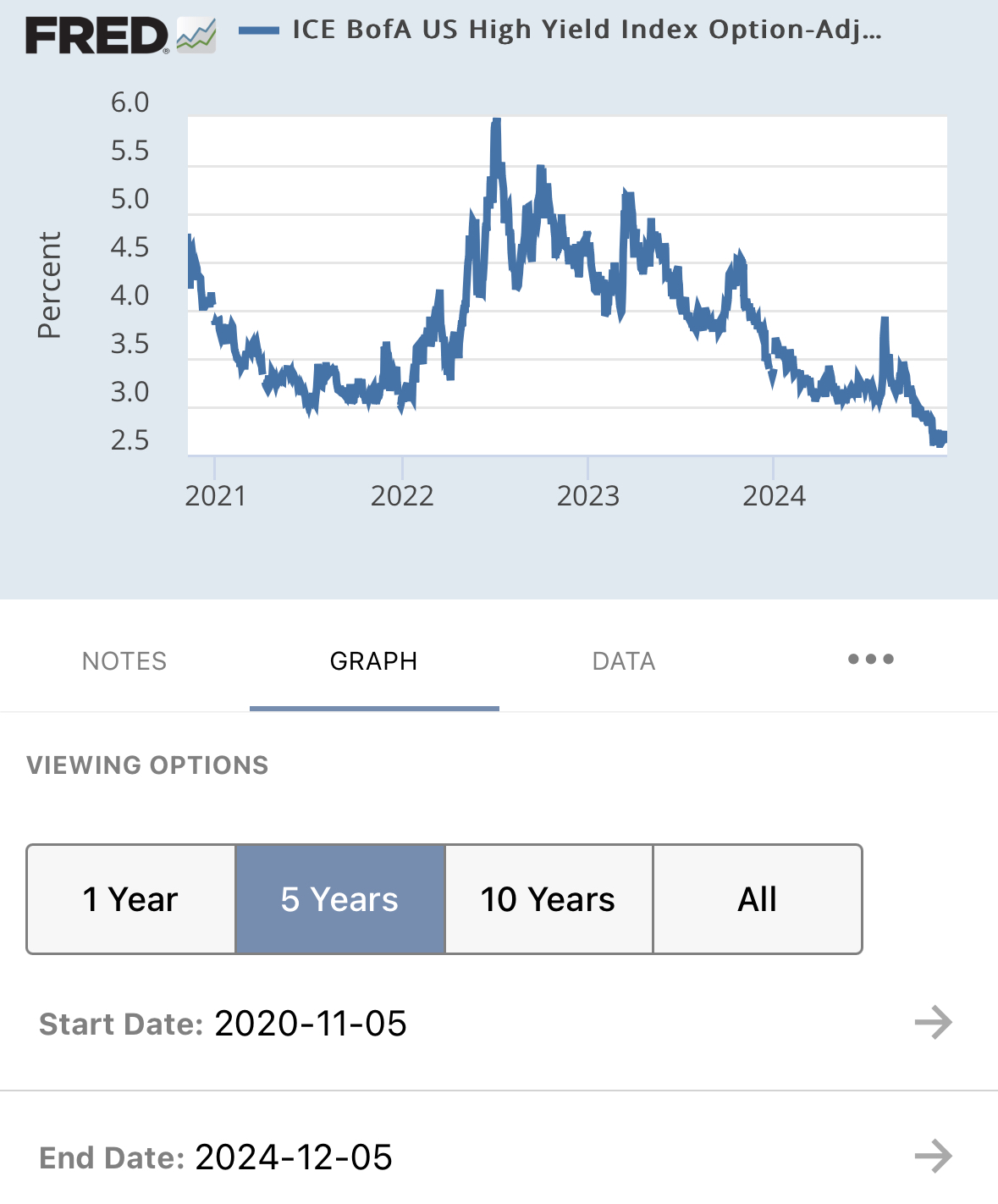
Task: Open the three-dot more options tab
Action: click(x=871, y=660)
